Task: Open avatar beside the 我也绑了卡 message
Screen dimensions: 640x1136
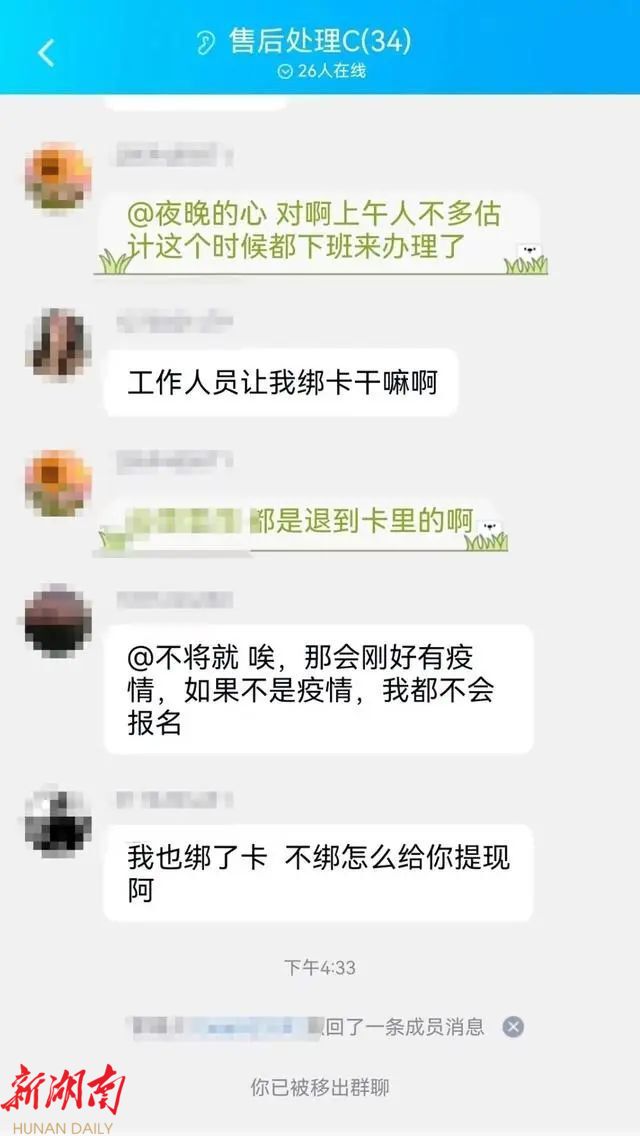Action: pyautogui.click(x=58, y=822)
